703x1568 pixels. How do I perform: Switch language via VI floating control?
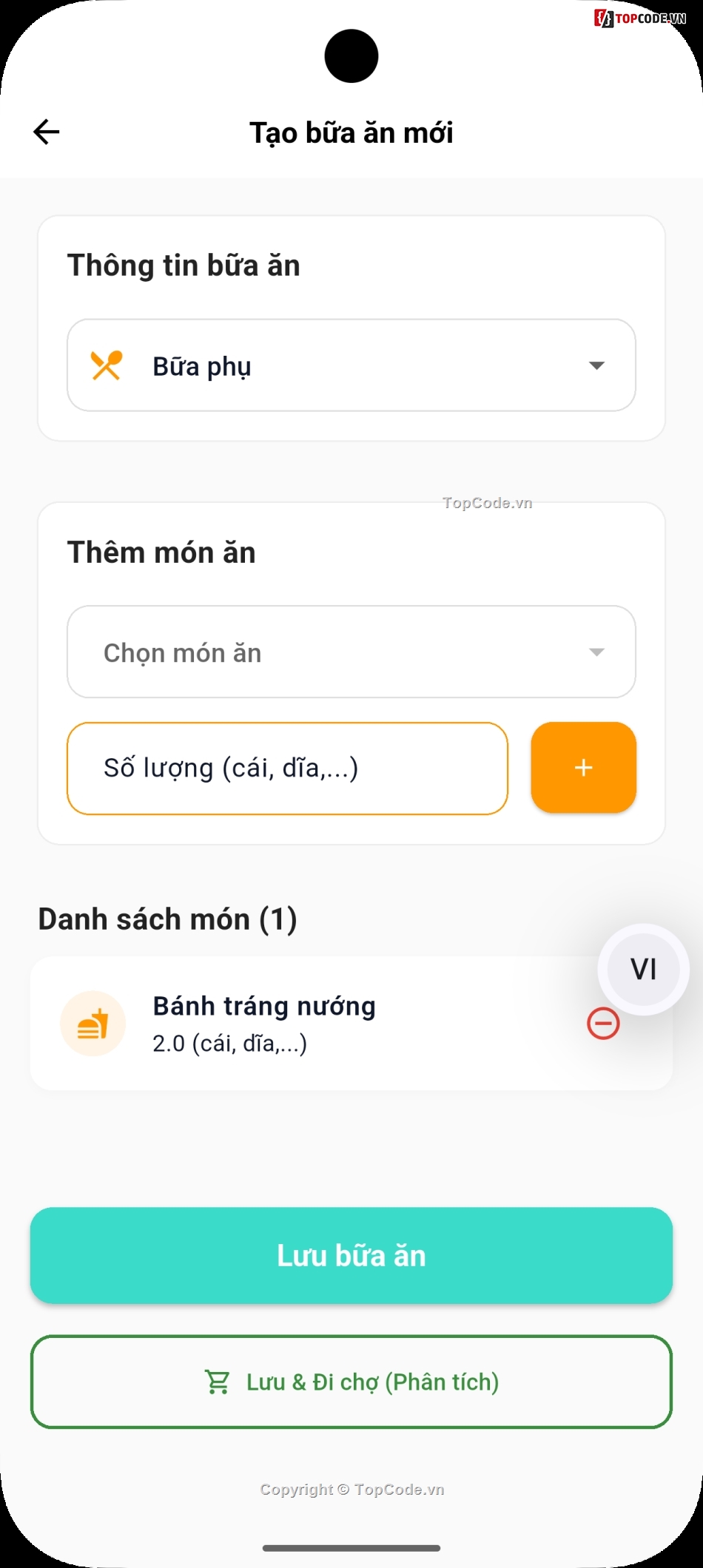pos(642,969)
